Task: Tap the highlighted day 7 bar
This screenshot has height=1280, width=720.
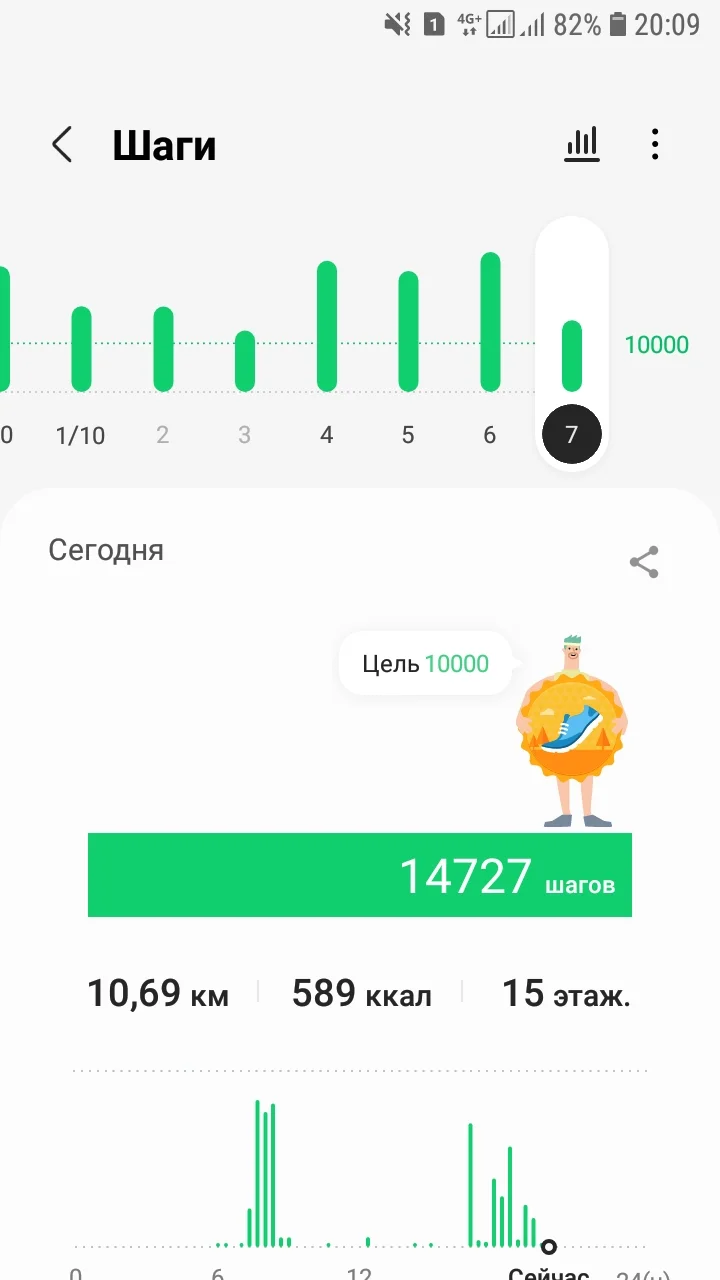Action: [572, 356]
